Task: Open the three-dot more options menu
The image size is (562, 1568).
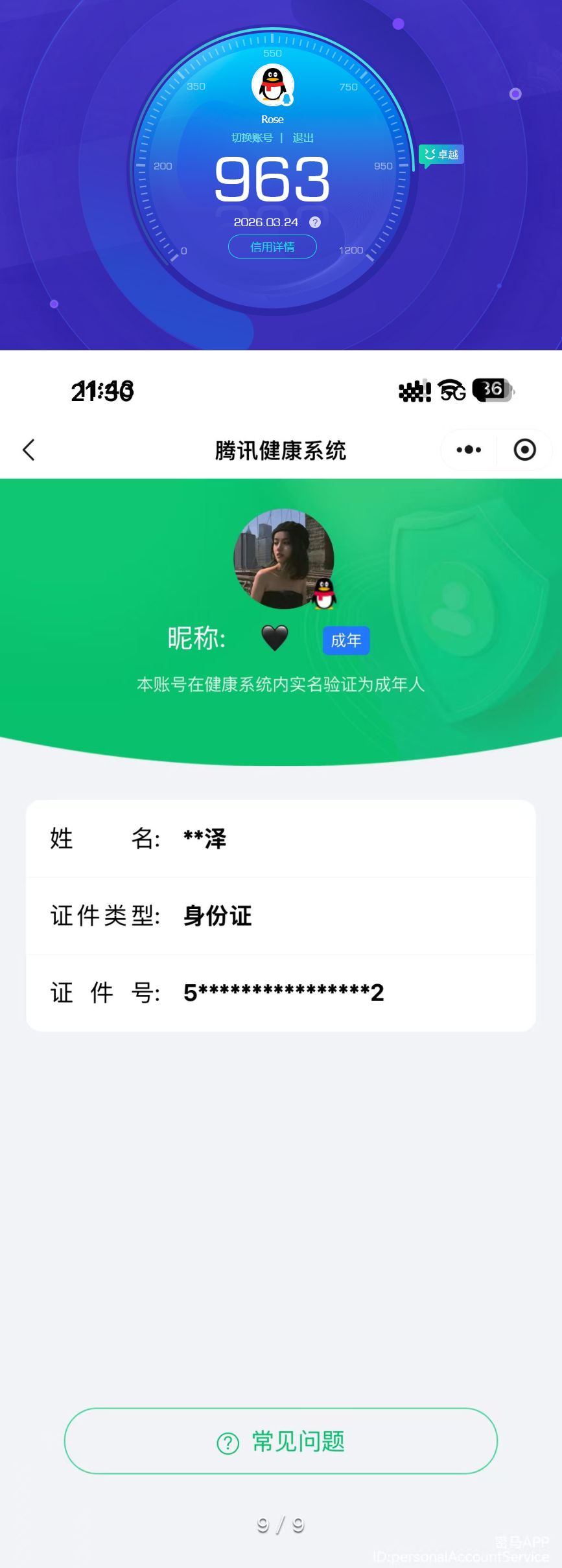Action: click(467, 449)
